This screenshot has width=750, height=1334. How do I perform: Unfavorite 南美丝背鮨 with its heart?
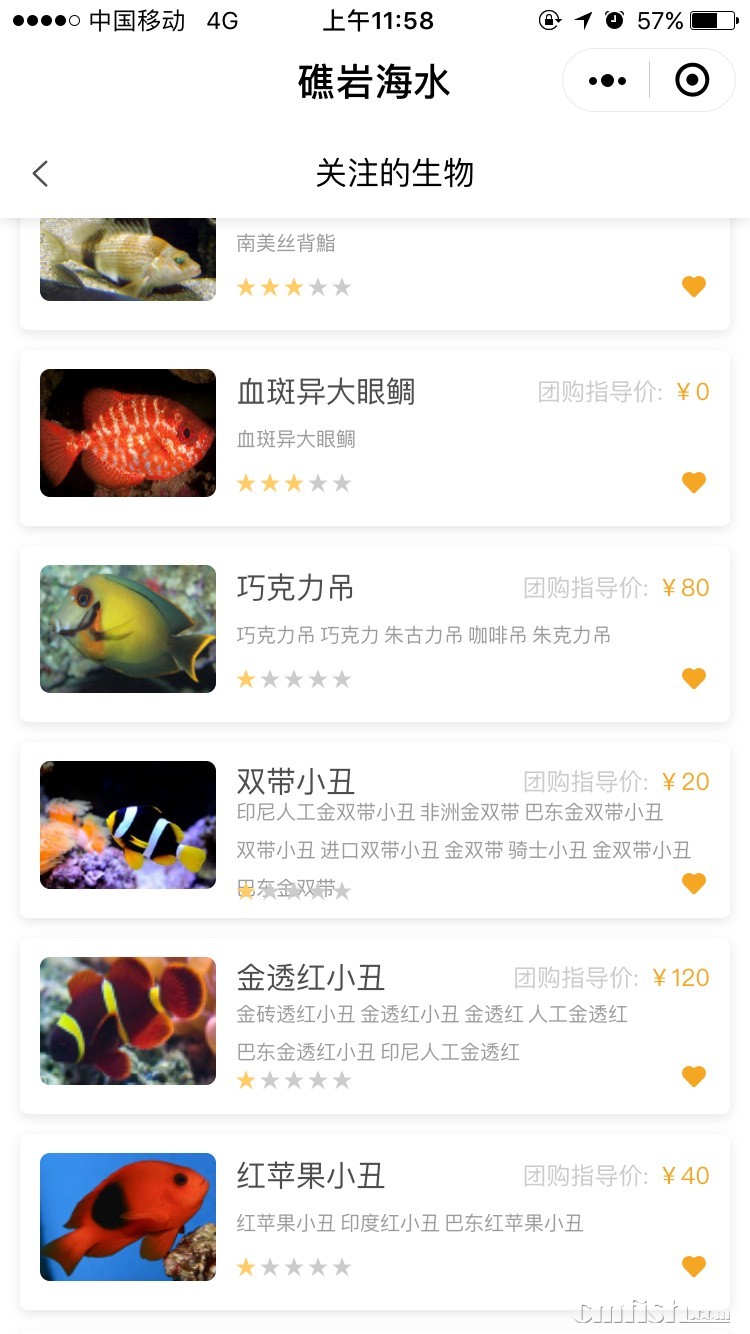pyautogui.click(x=694, y=286)
